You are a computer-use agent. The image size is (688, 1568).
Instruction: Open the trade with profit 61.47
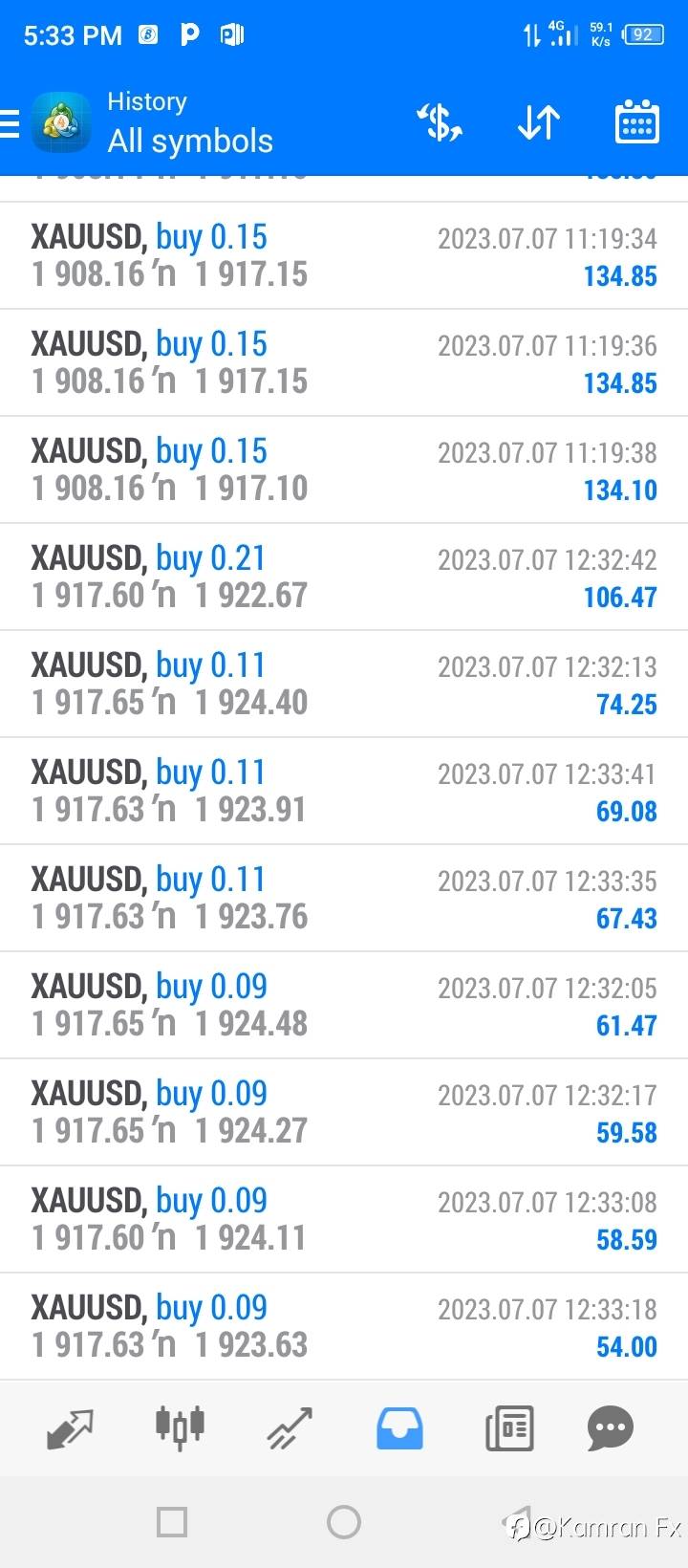pyautogui.click(x=344, y=1005)
